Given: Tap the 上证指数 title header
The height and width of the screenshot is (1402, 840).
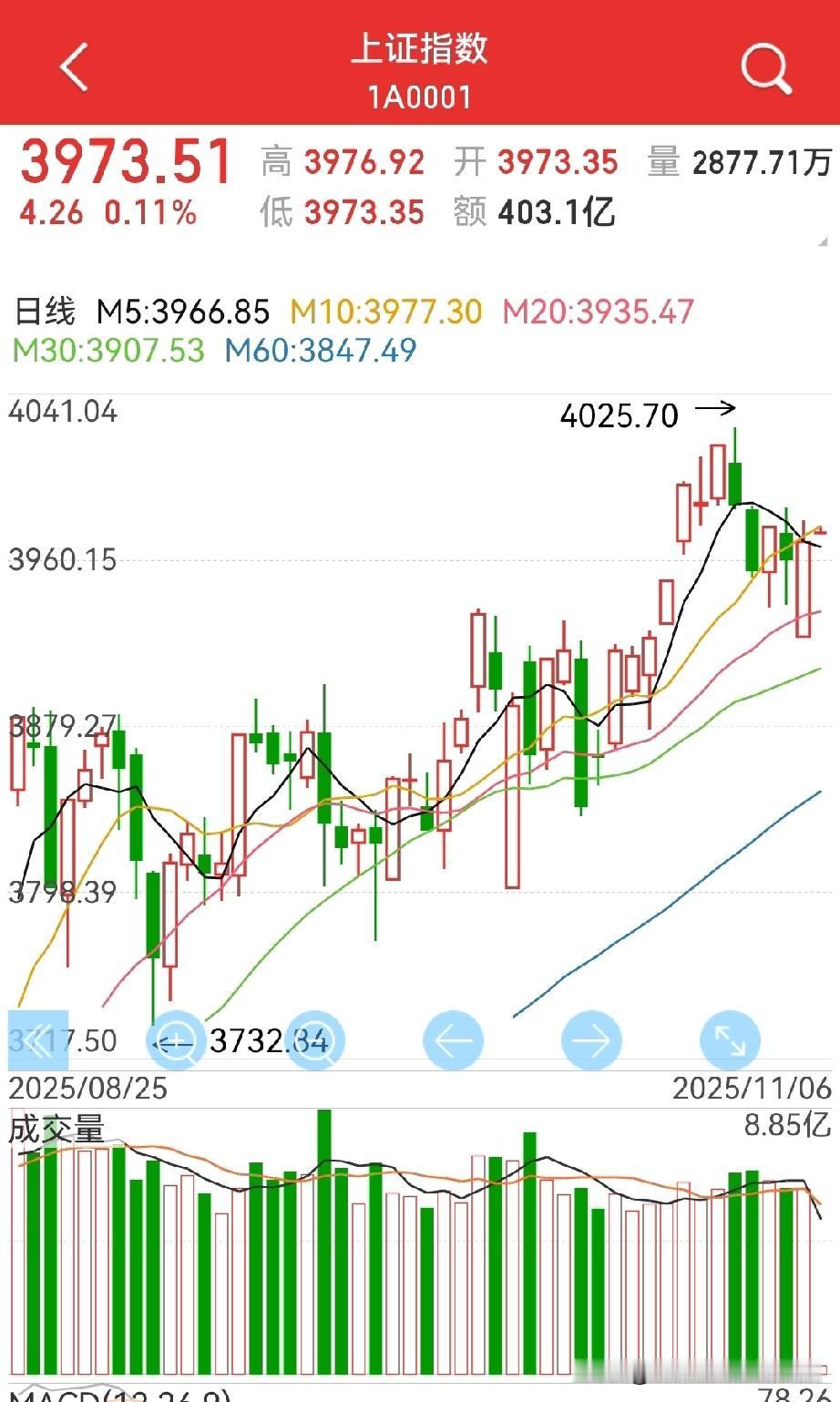Looking at the screenshot, I should (420, 52).
